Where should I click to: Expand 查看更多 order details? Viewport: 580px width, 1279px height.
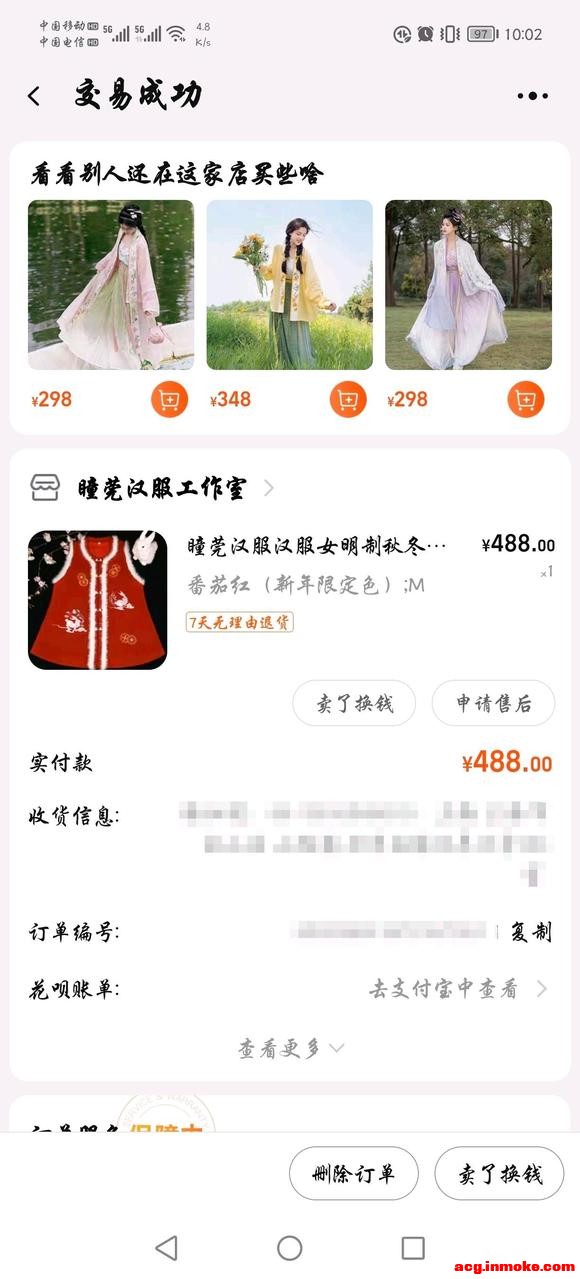point(291,1048)
